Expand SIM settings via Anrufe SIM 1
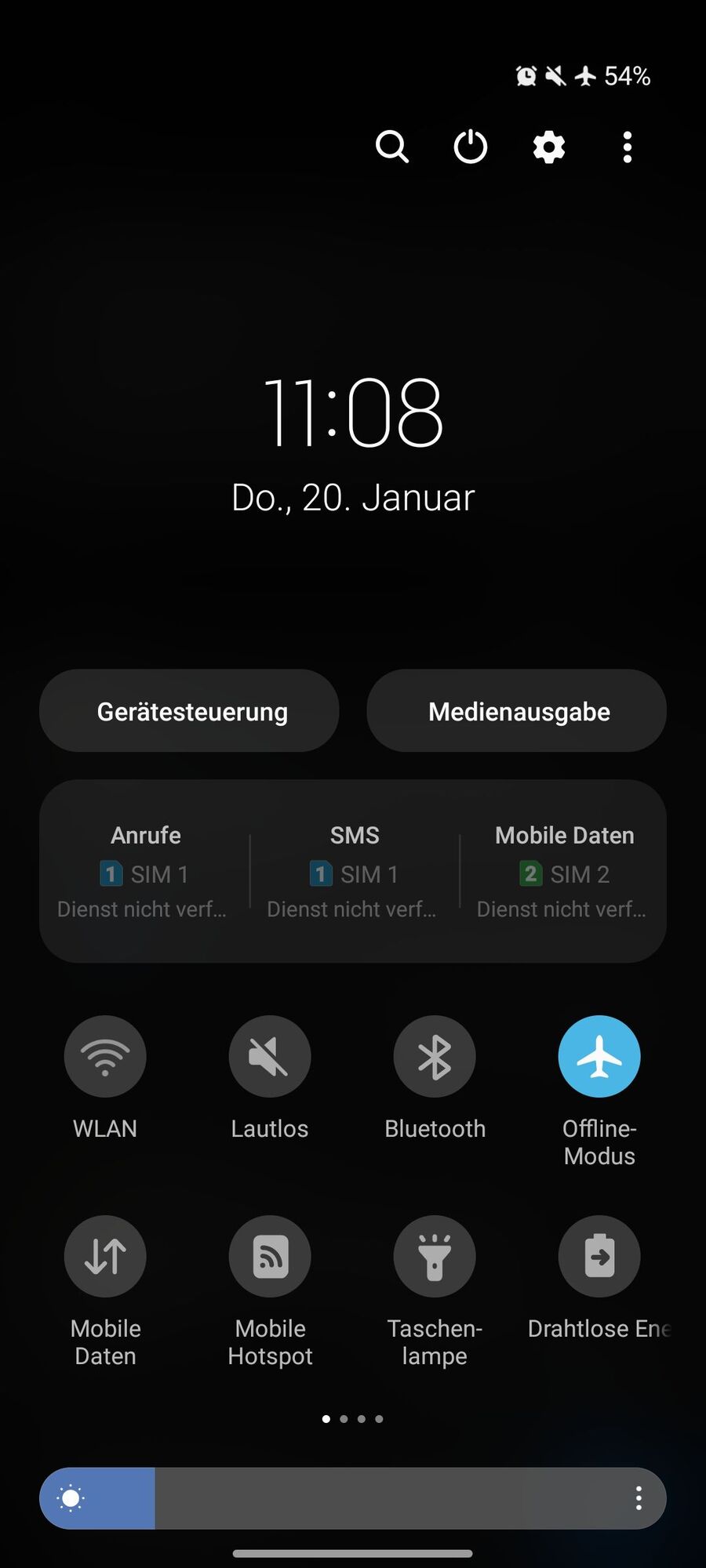 pyautogui.click(x=144, y=870)
